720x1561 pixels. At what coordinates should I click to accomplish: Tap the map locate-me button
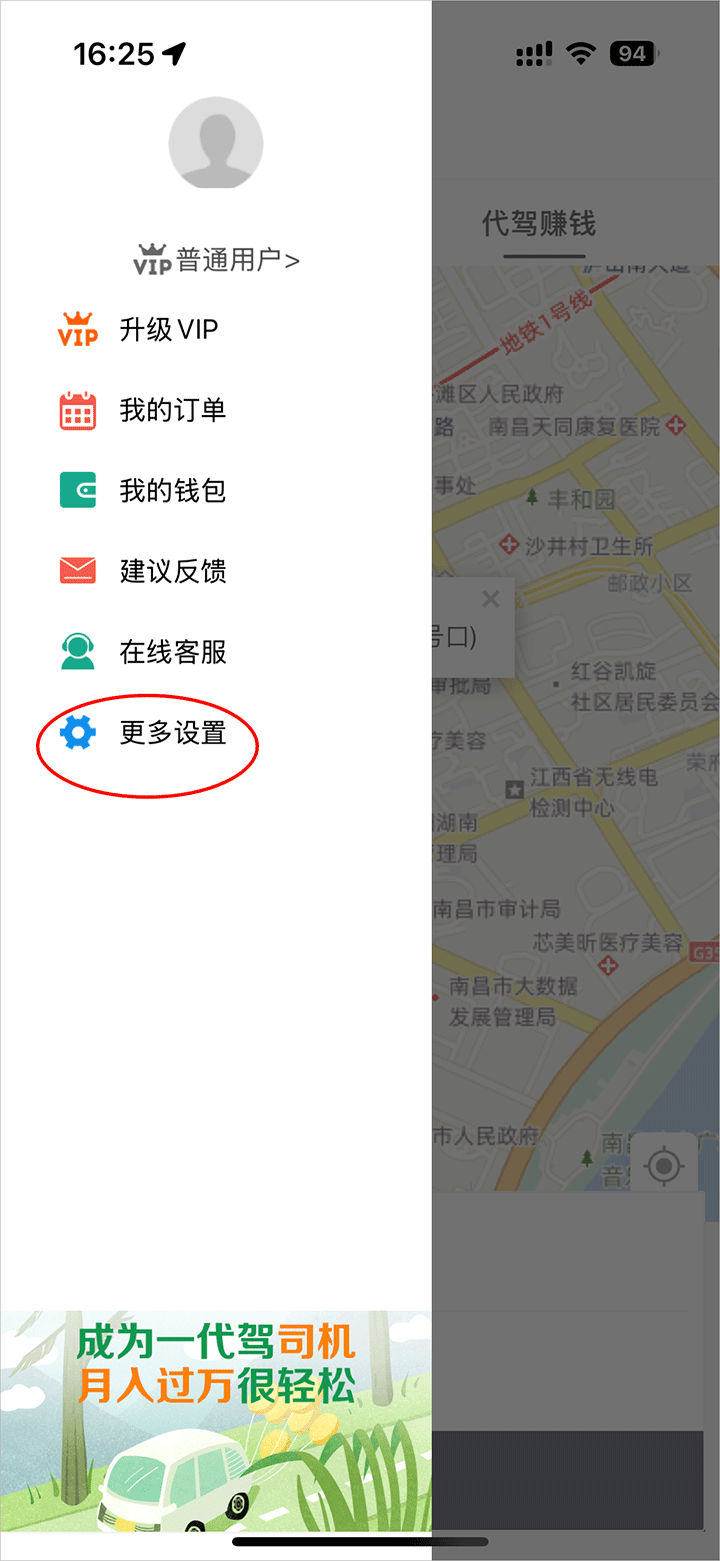click(665, 1166)
